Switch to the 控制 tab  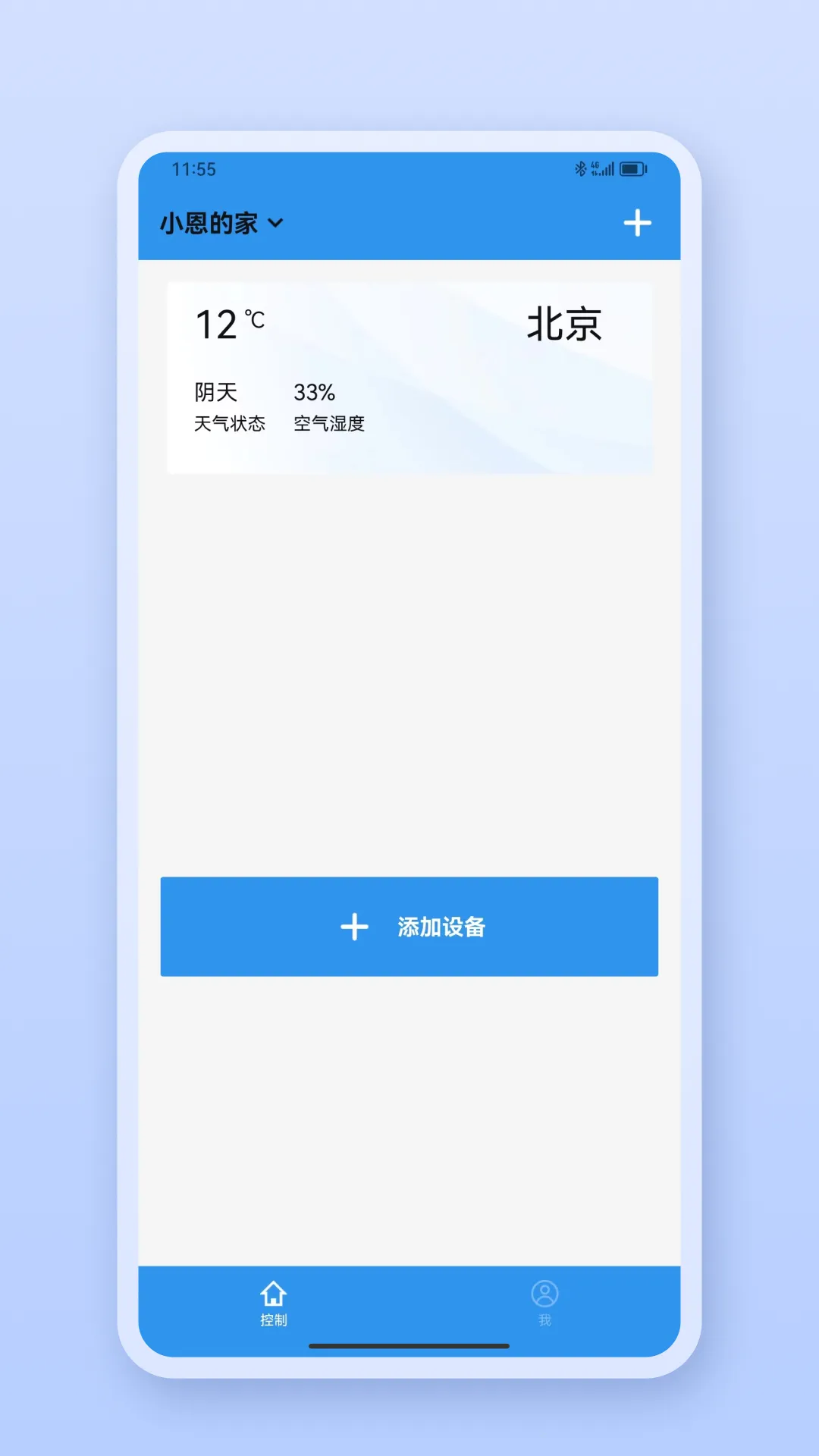point(273,1304)
